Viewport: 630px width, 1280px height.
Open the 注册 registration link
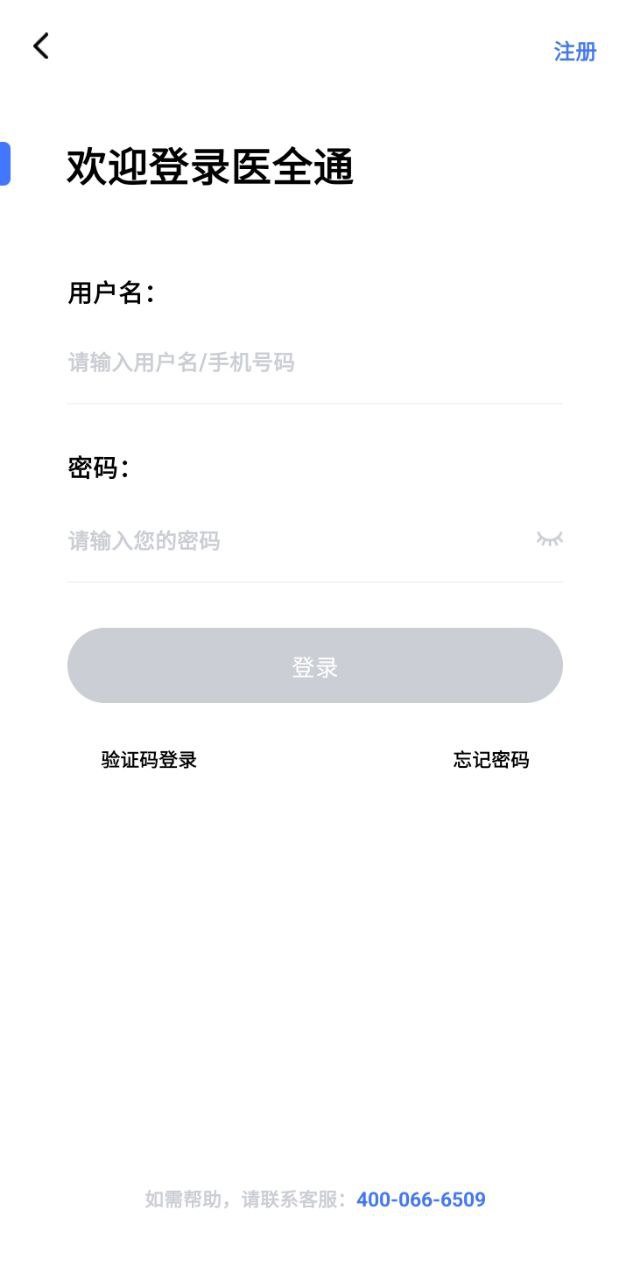575,52
